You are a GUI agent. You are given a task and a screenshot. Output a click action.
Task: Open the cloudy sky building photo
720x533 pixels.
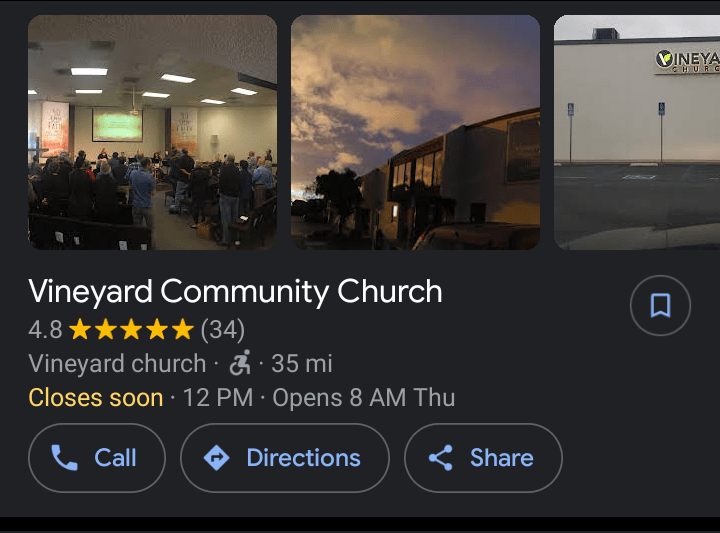[x=415, y=132]
